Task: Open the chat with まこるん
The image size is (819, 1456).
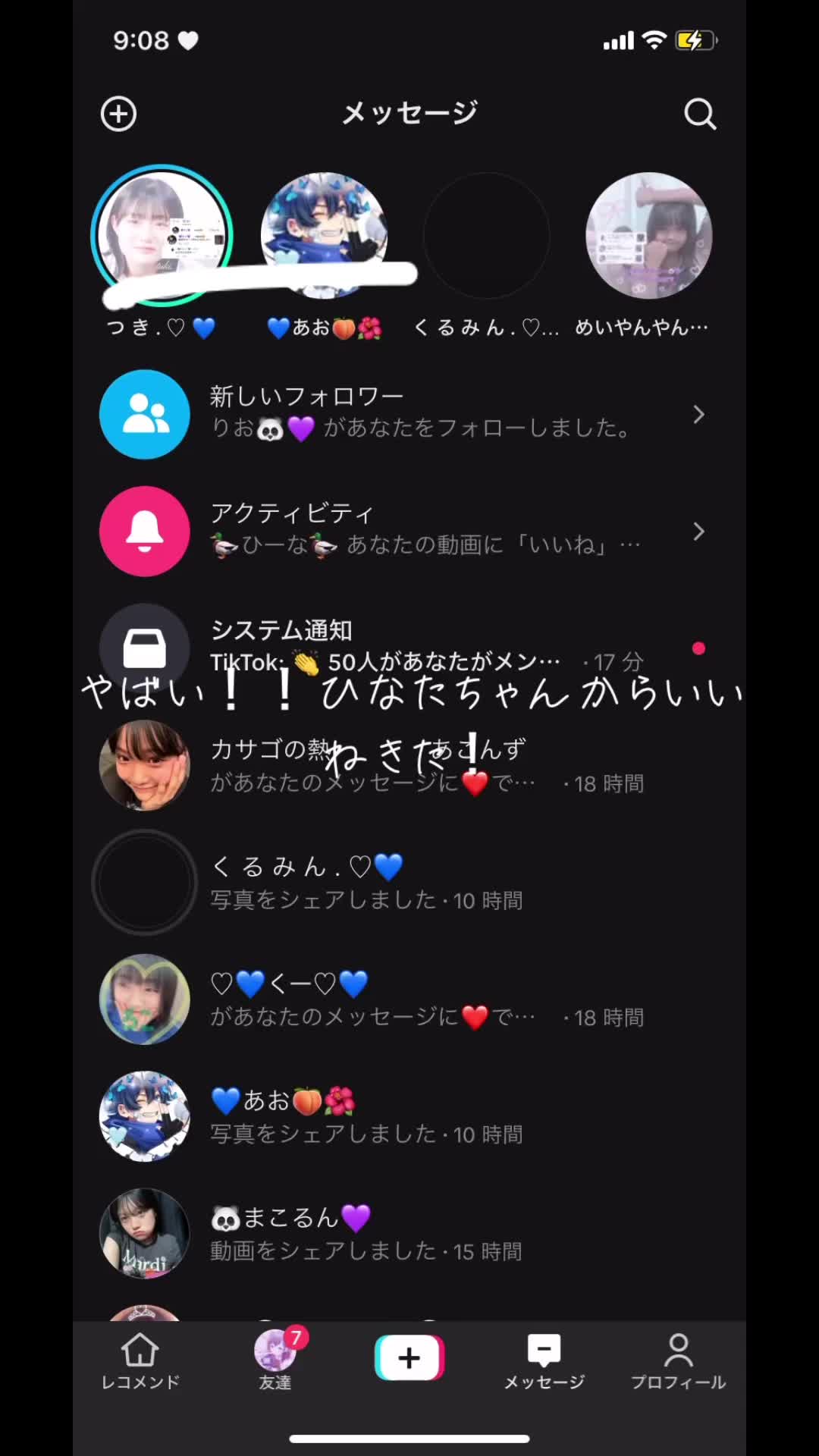Action: (x=409, y=1233)
